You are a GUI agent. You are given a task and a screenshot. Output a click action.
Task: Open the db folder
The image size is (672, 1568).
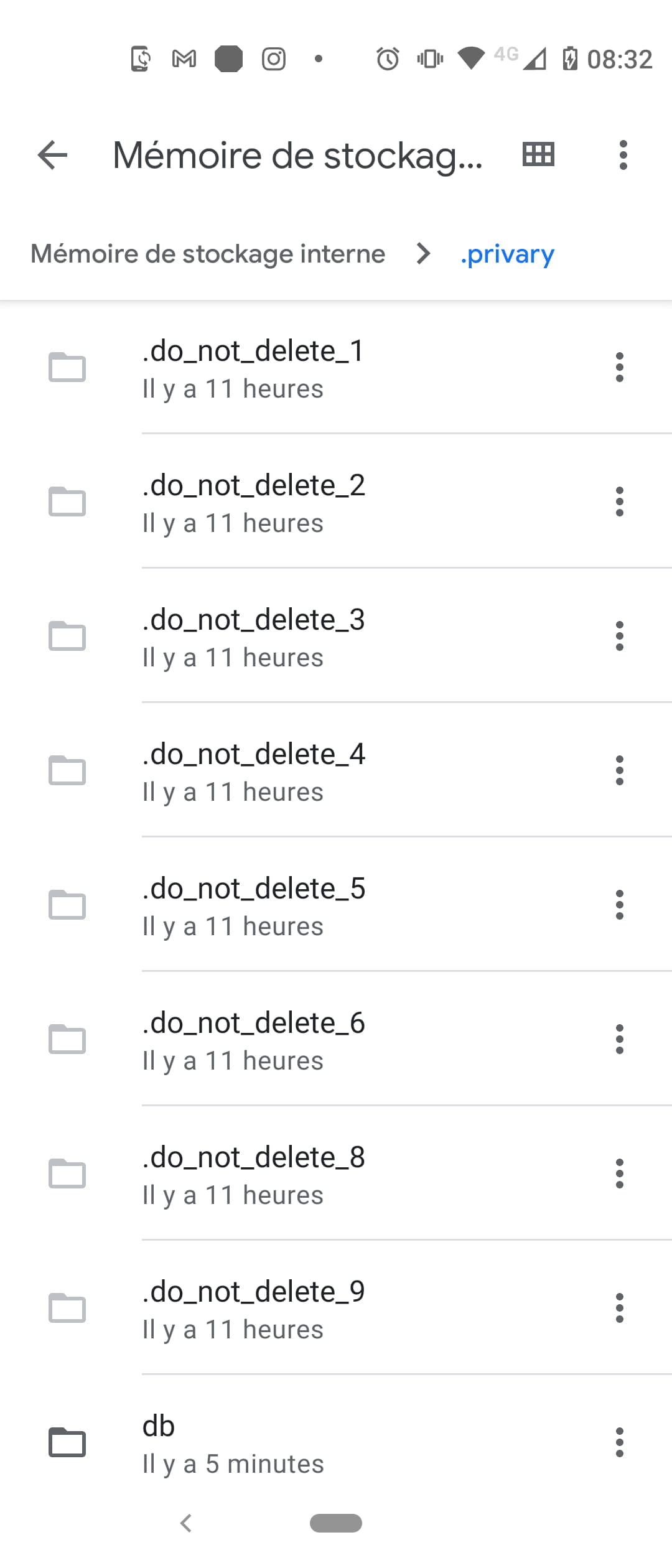click(233, 1444)
